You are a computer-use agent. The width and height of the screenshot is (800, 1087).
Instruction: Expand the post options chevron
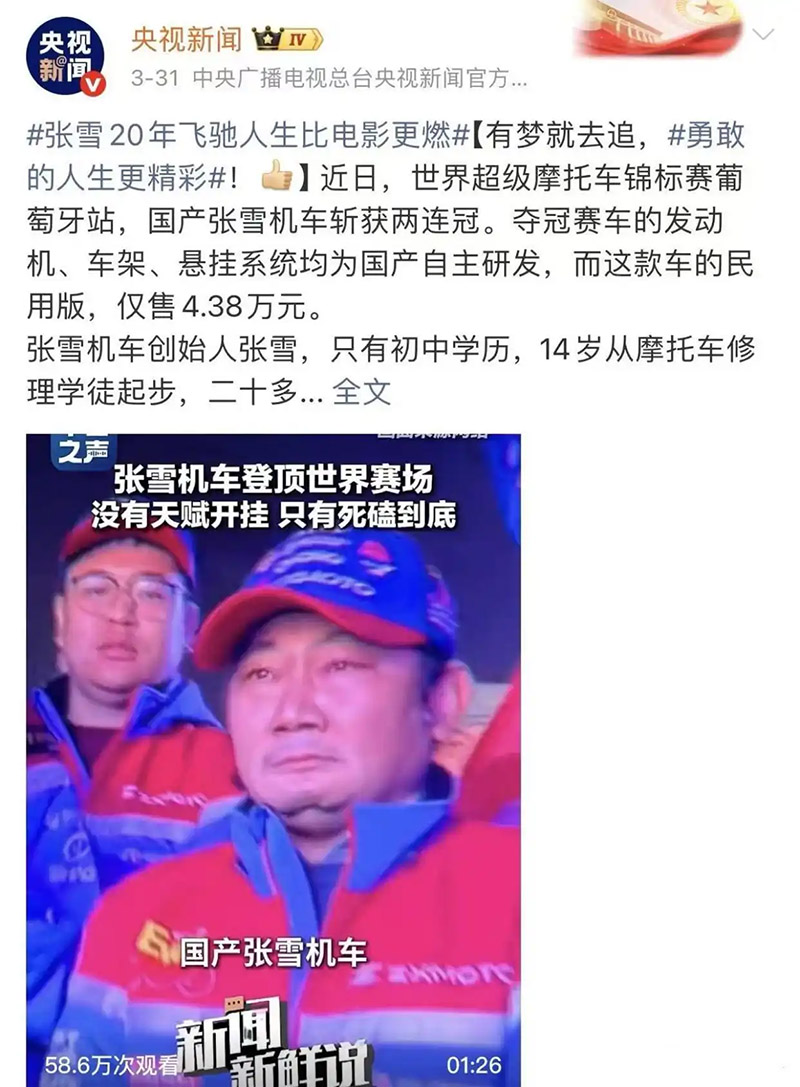click(763, 36)
